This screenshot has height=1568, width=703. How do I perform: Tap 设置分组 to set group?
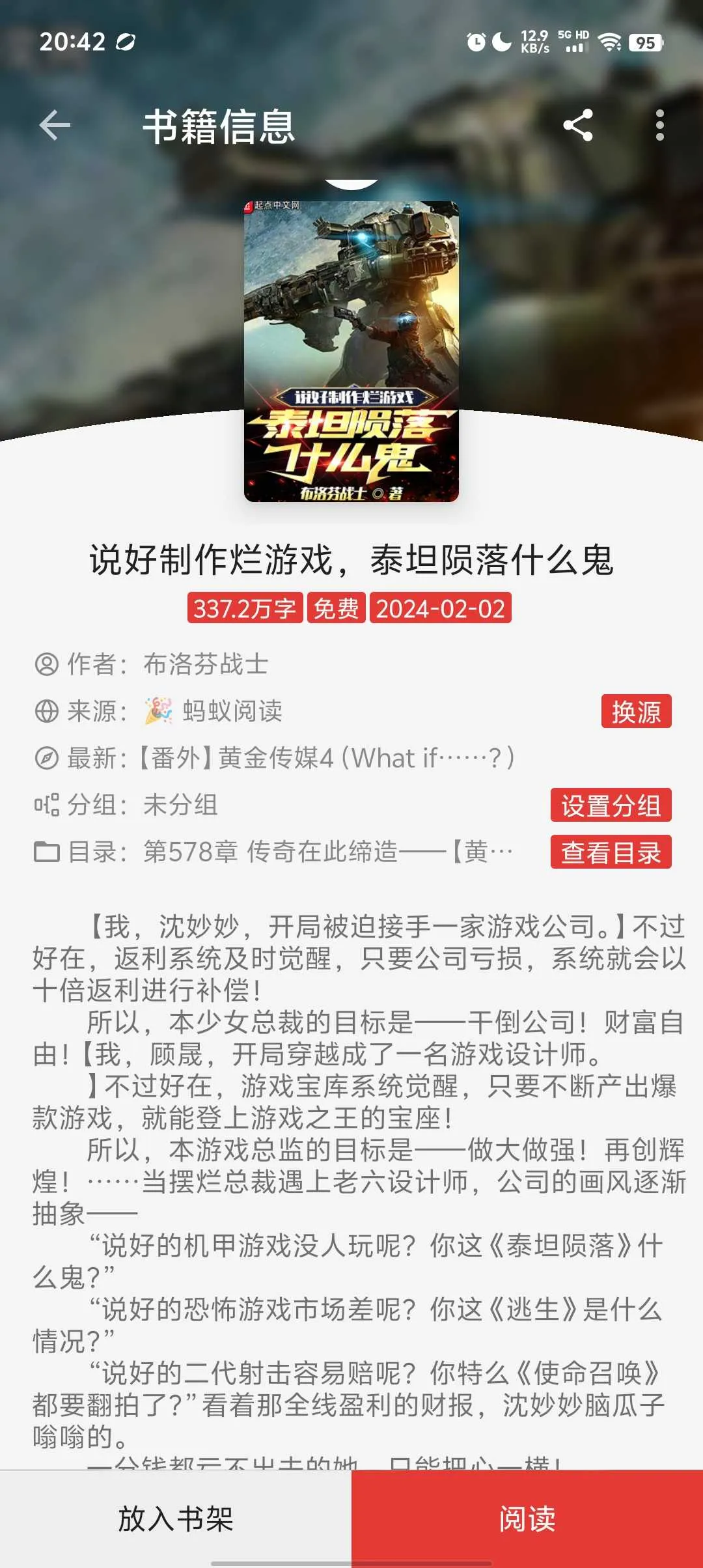pyautogui.click(x=611, y=805)
